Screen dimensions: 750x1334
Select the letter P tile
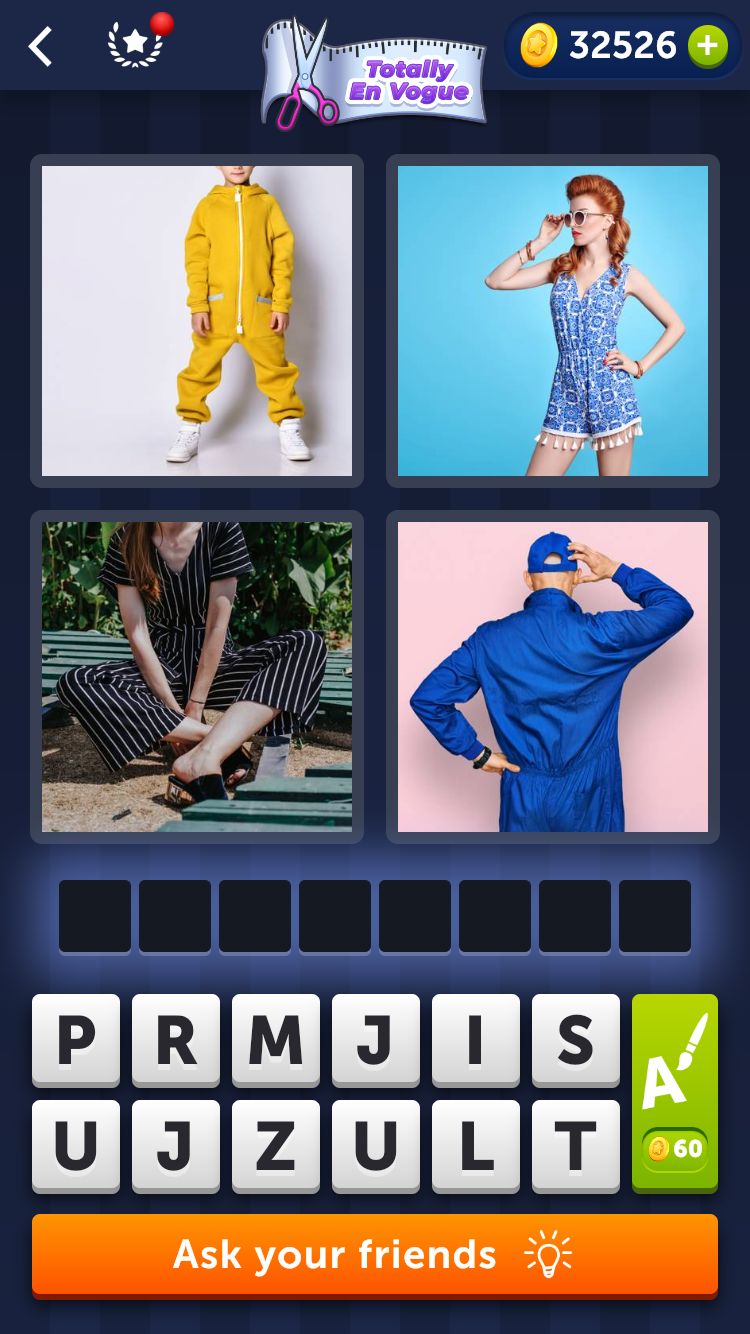(76, 1040)
